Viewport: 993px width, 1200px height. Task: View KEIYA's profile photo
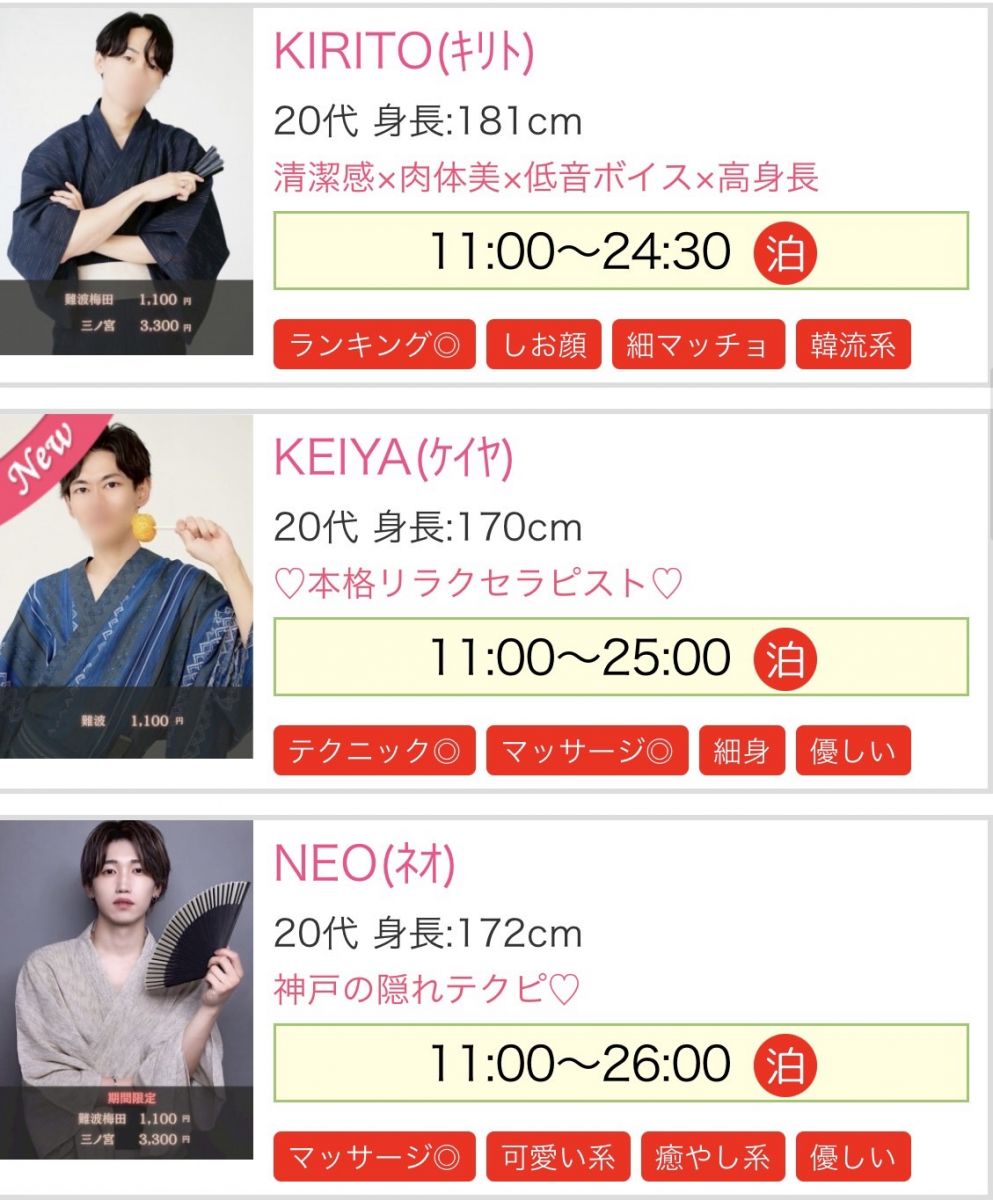tap(126, 586)
